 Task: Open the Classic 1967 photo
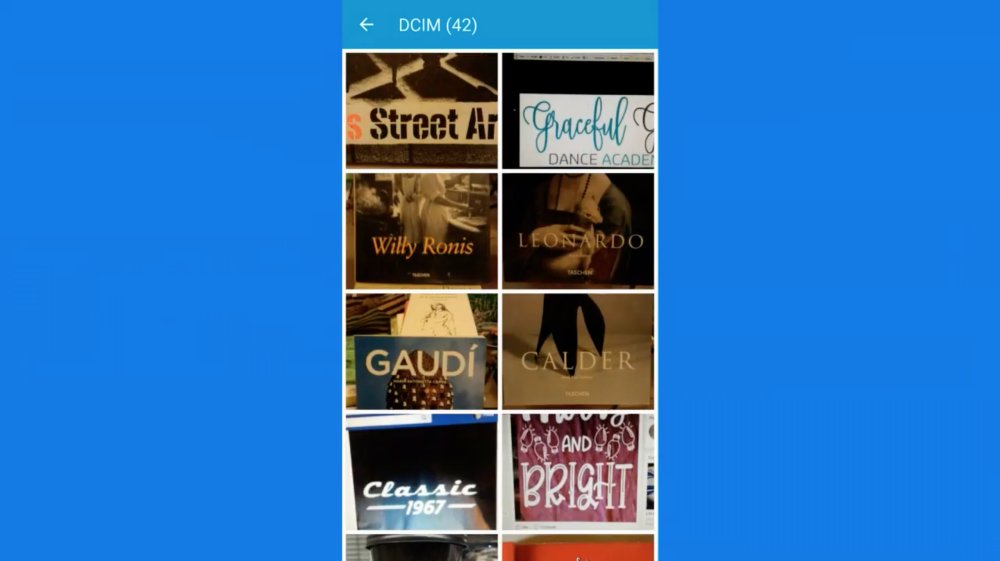[x=421, y=472]
